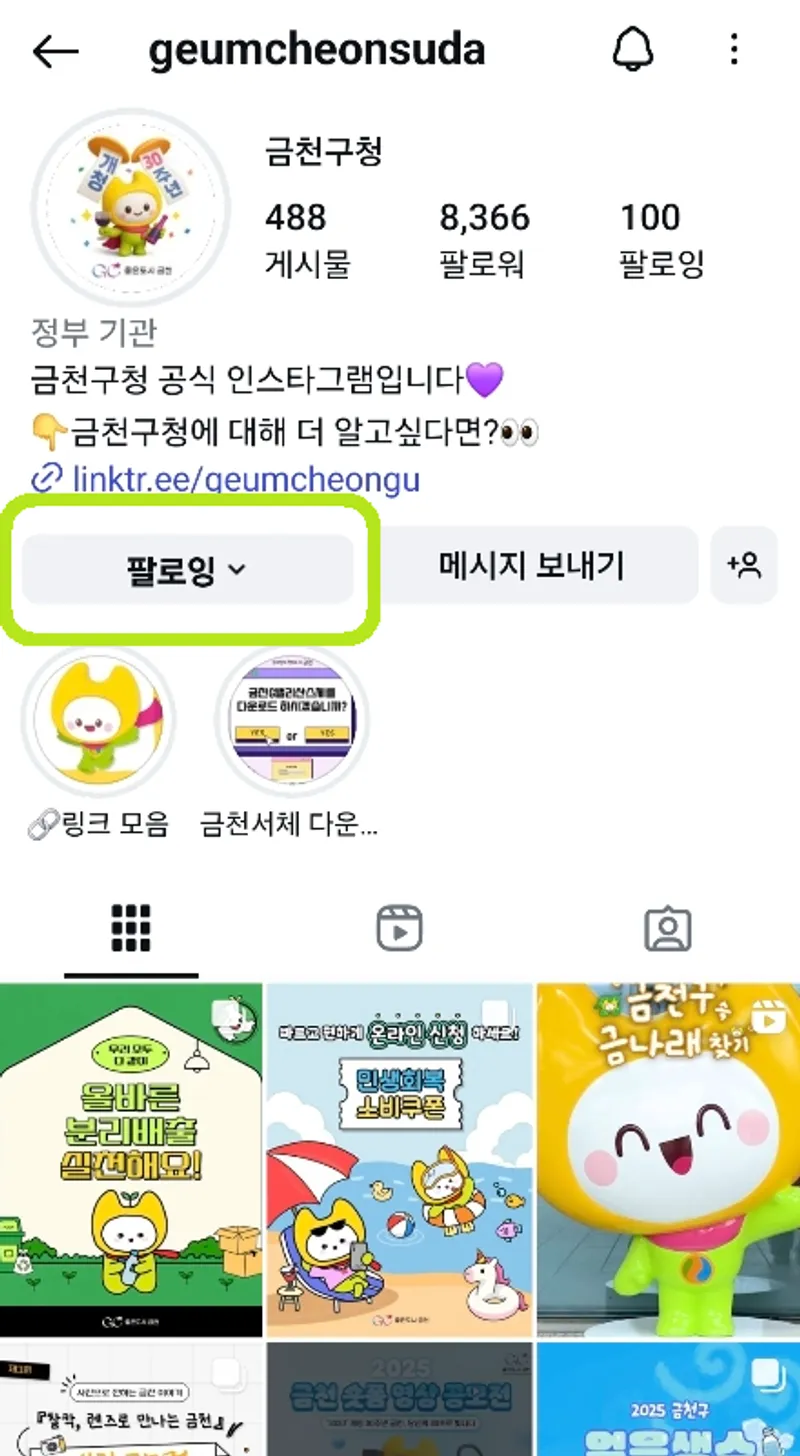
Task: Switch to the posts grid tab
Action: (131, 929)
